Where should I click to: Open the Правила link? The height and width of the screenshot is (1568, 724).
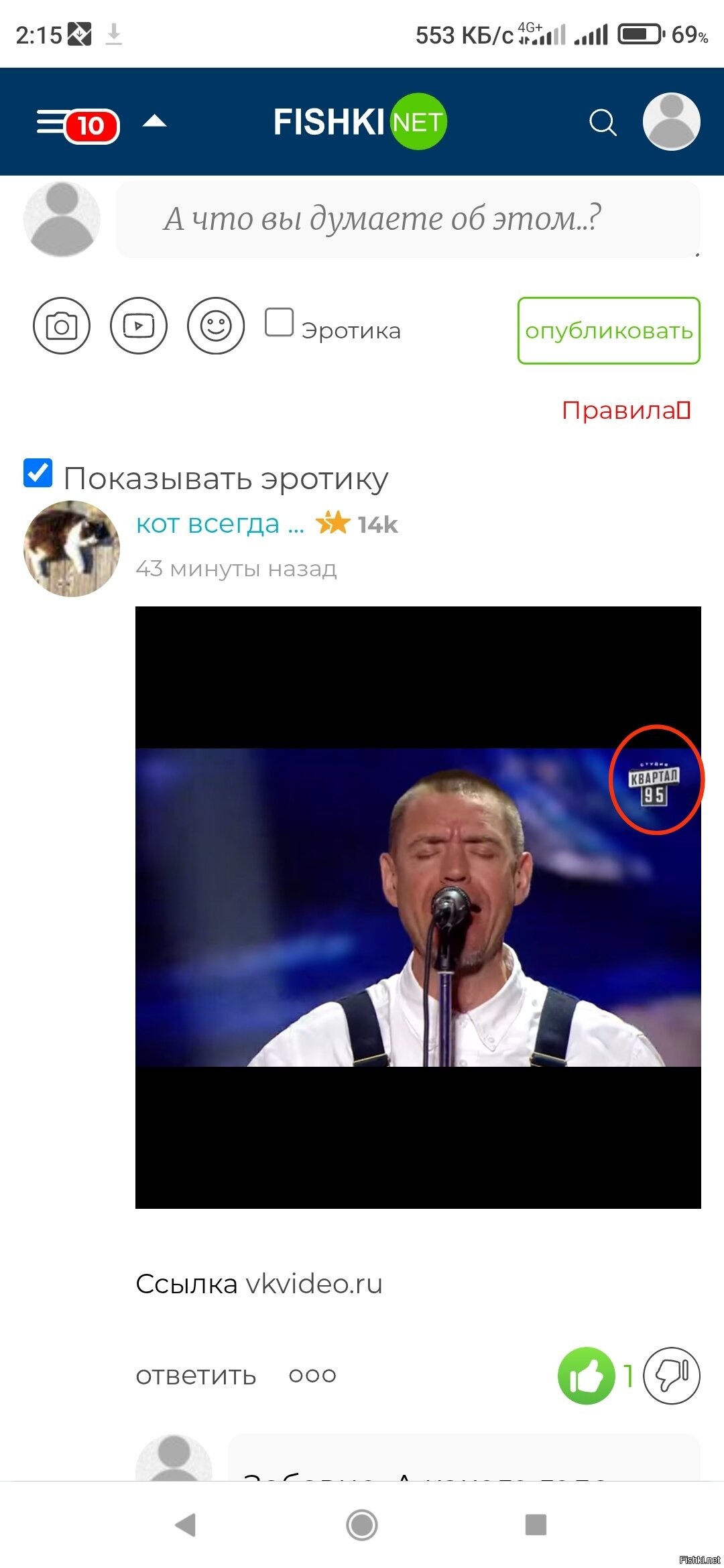point(625,410)
